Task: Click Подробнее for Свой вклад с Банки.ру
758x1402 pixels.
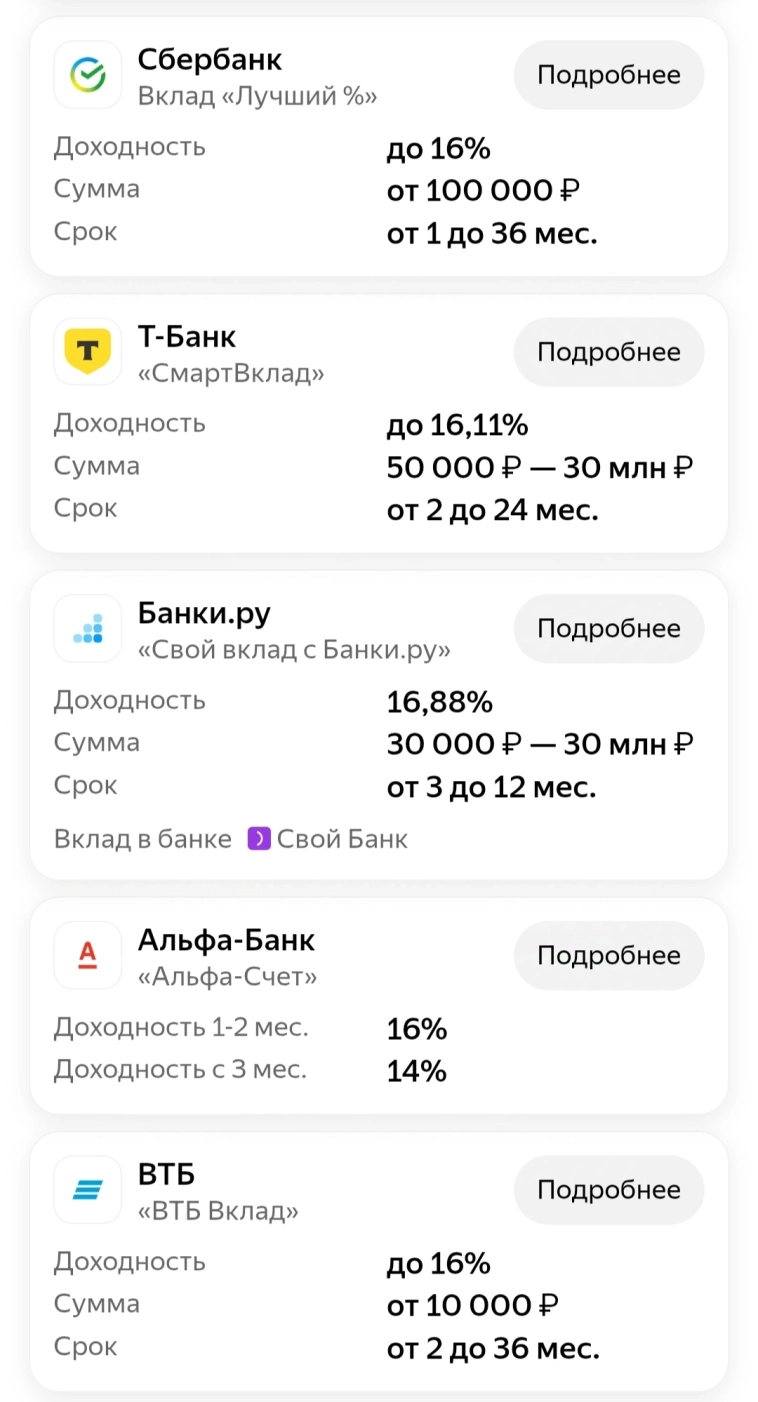Action: pos(608,628)
